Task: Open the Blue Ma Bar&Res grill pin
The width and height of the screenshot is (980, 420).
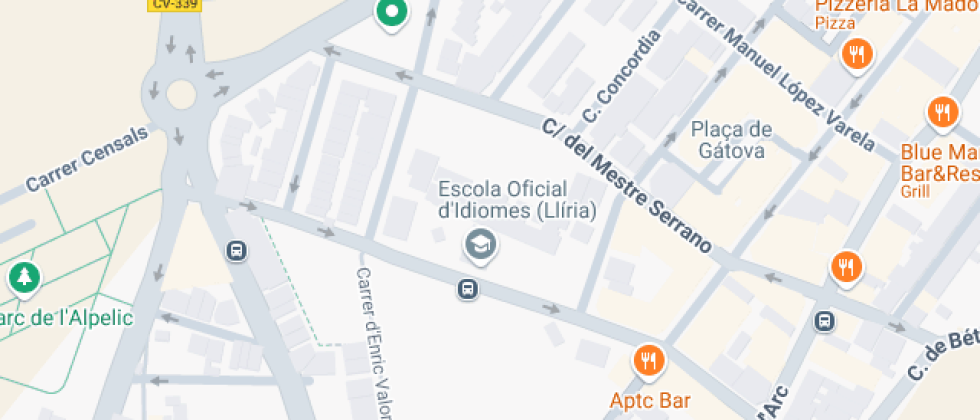Action: pyautogui.click(x=942, y=113)
